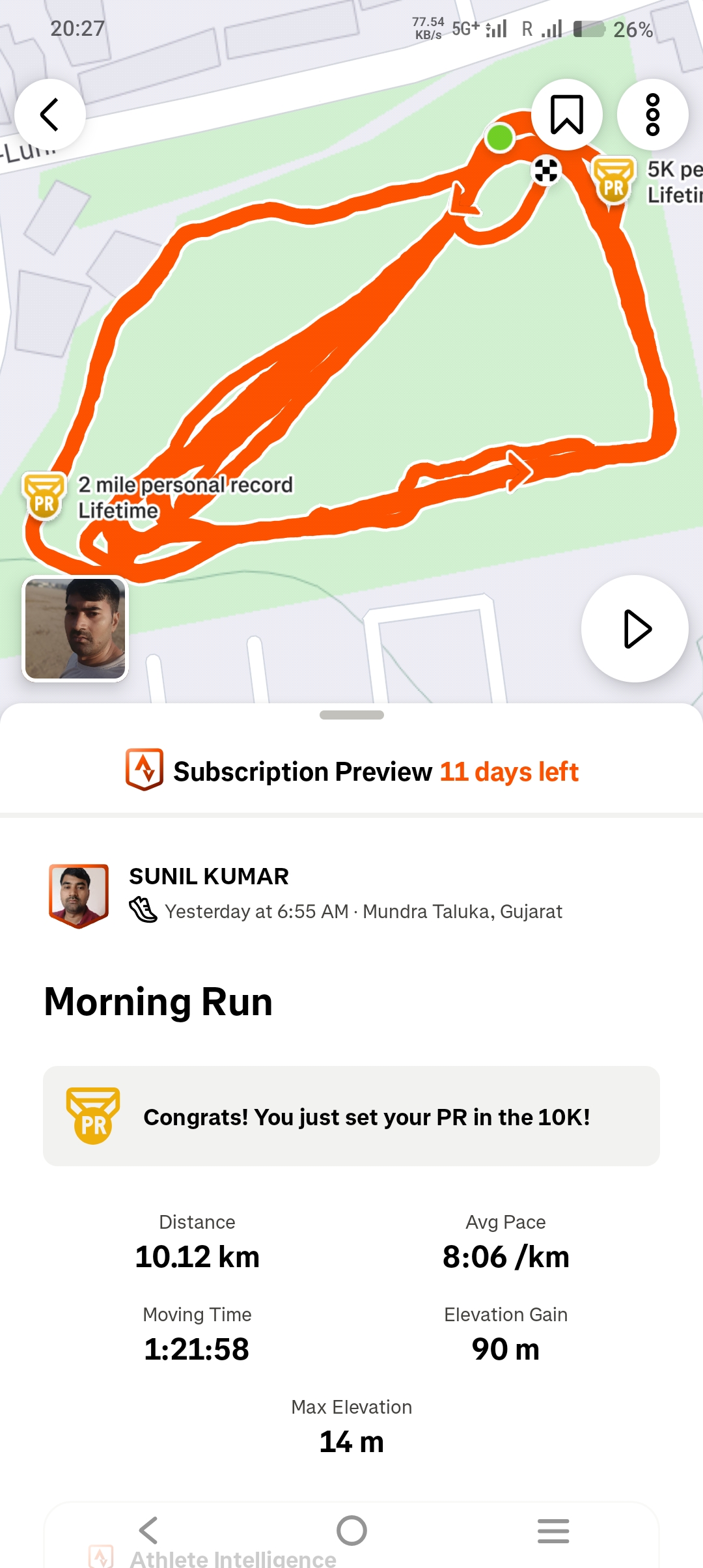Go back using the top arrow
The height and width of the screenshot is (1568, 703).
tap(50, 115)
